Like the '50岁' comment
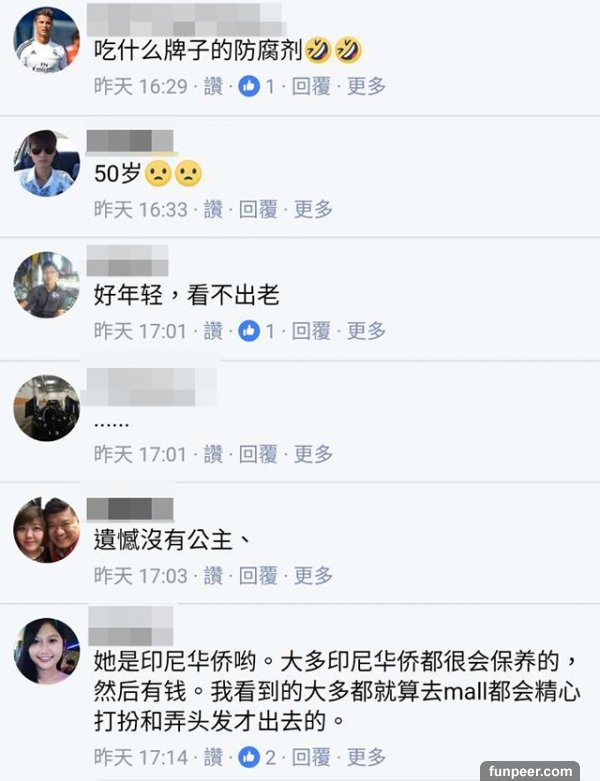The height and width of the screenshot is (781, 600). point(213,209)
